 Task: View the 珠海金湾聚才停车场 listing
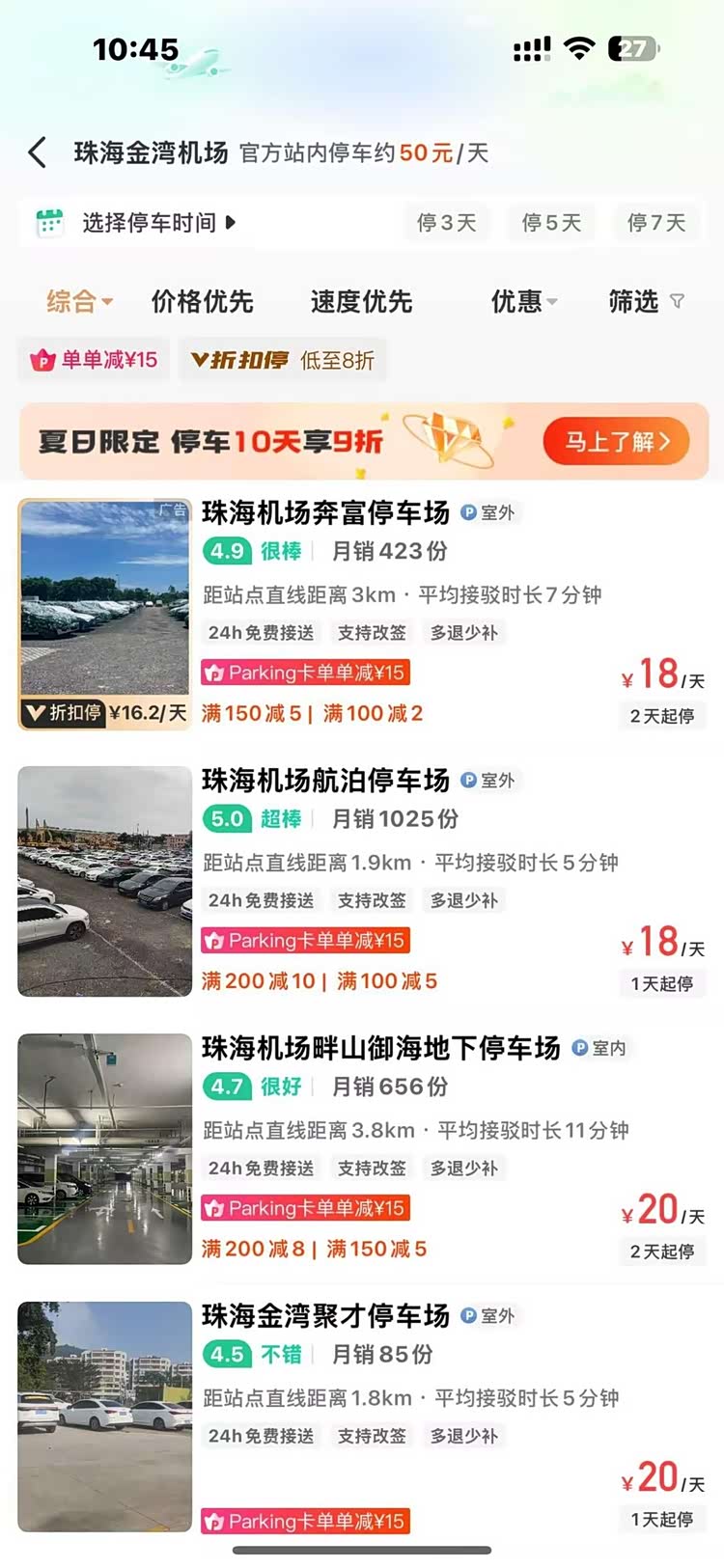coord(325,1316)
